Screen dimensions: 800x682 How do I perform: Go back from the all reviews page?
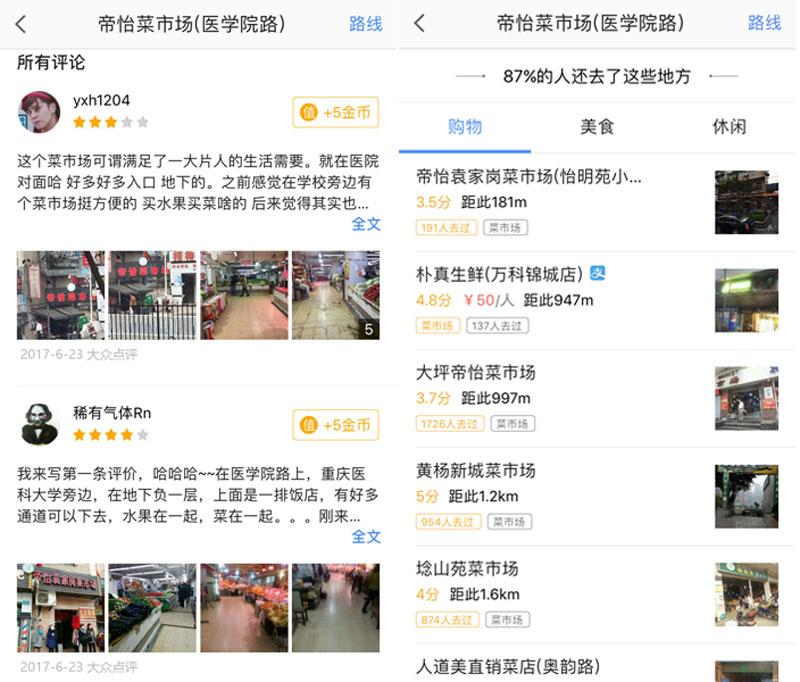pyautogui.click(x=21, y=24)
